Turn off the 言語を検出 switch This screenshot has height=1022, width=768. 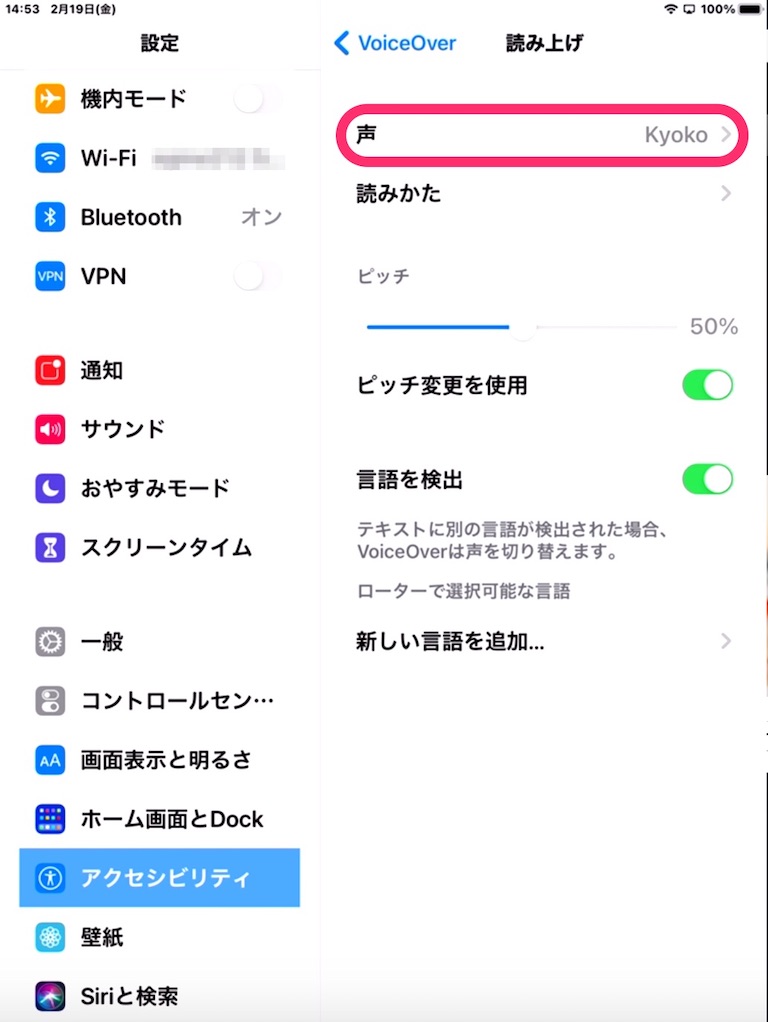click(x=707, y=480)
